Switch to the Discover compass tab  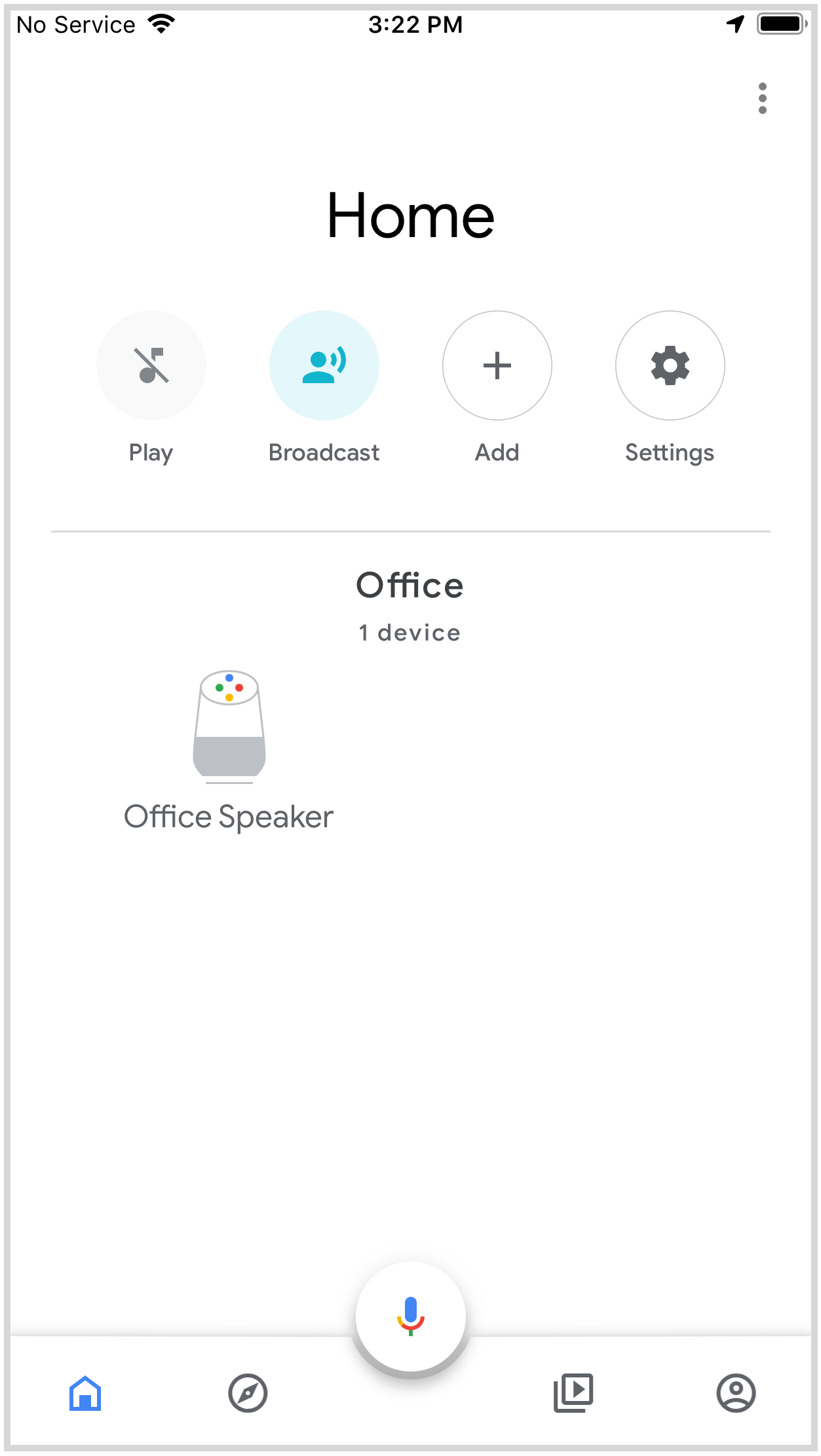(248, 1393)
